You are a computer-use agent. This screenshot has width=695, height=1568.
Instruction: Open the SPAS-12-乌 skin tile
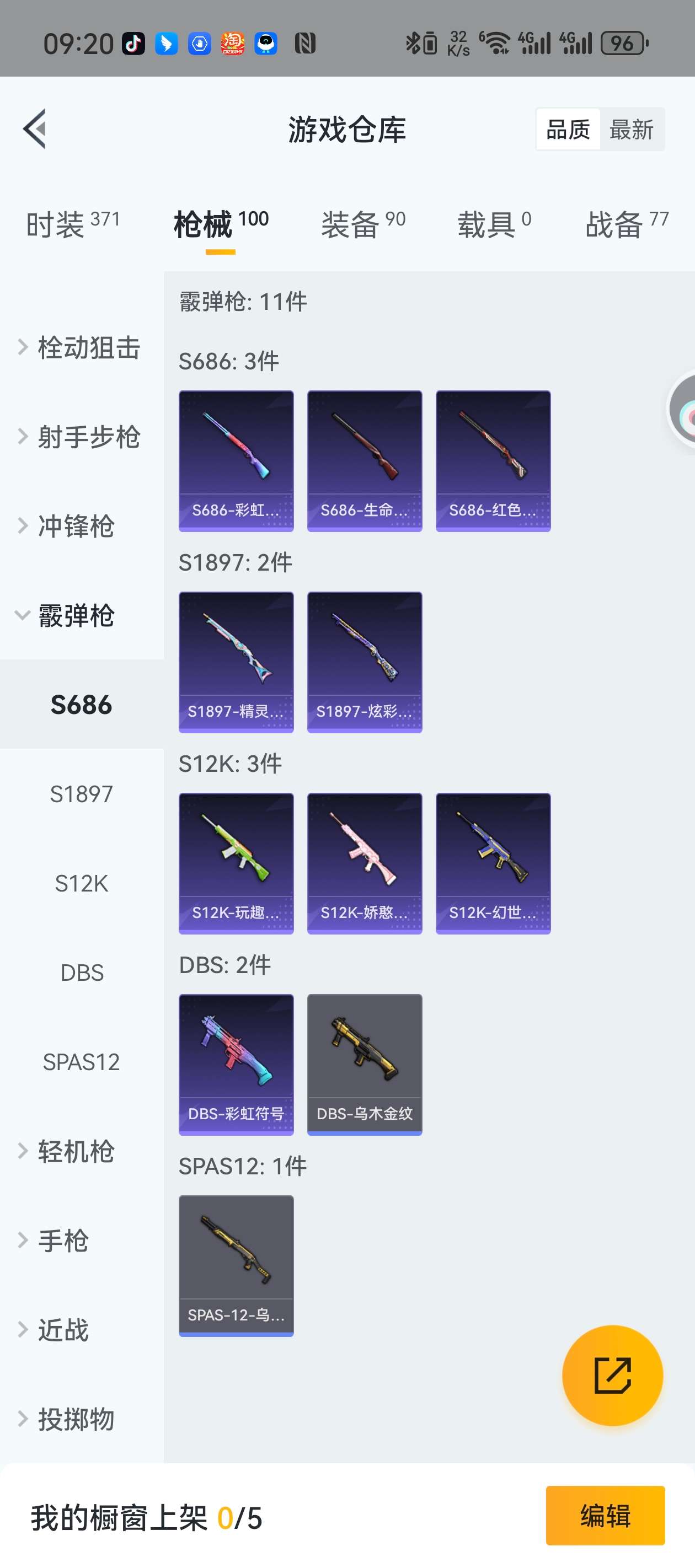coord(236,1265)
